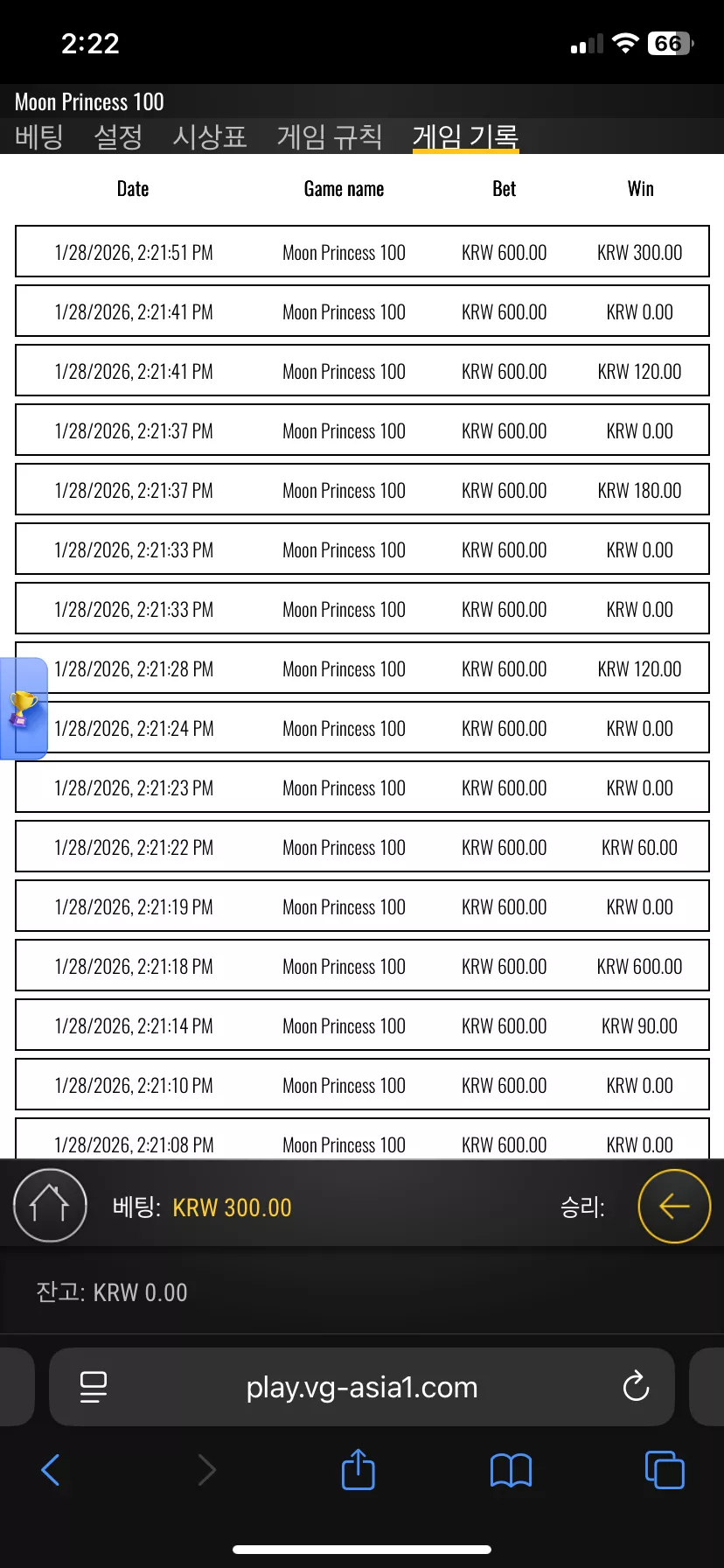This screenshot has height=1568, width=724.
Task: Reload the page in Safari
Action: tap(636, 1387)
